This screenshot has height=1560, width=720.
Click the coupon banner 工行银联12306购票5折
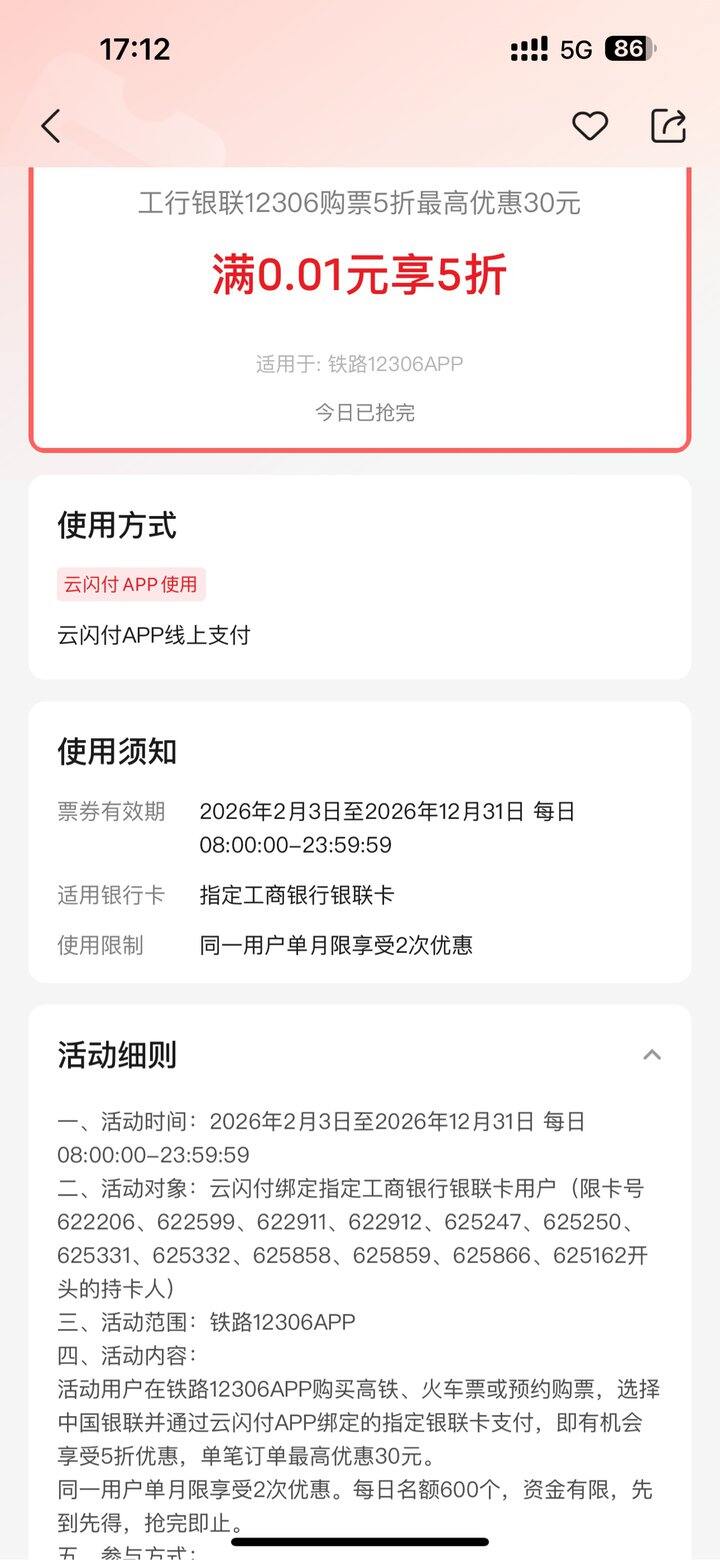pyautogui.click(x=360, y=206)
